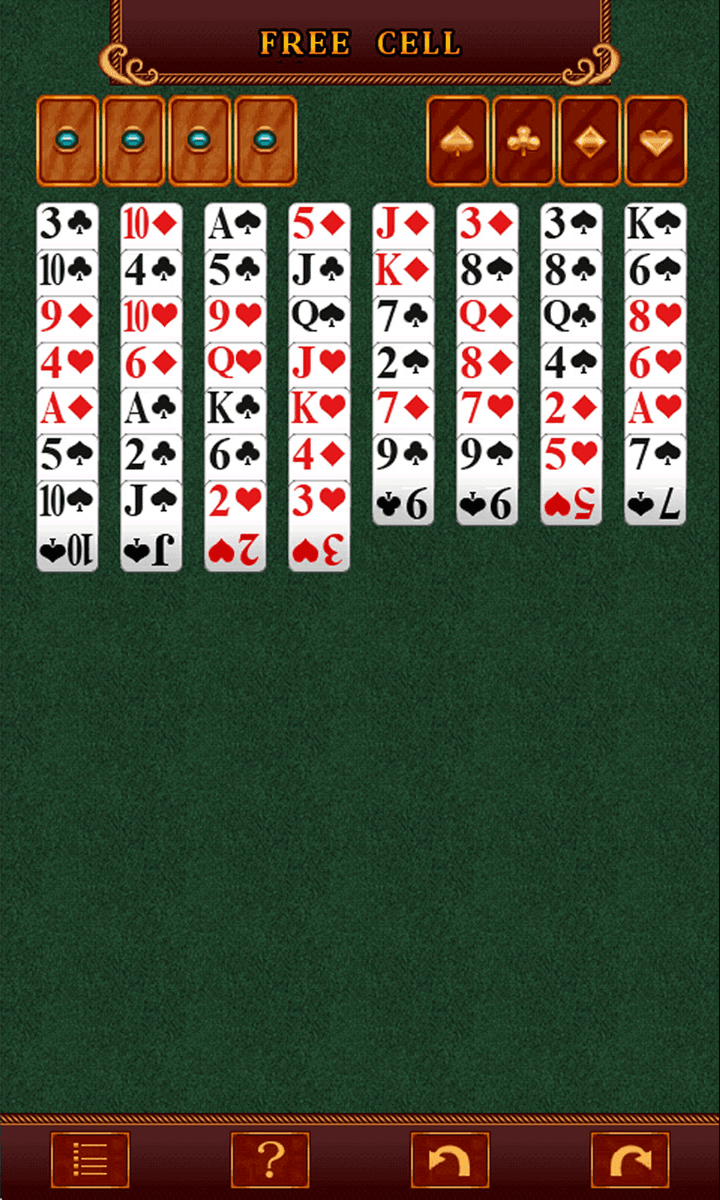Select the leftmost empty free cell
720x1200 pixels.
point(68,140)
